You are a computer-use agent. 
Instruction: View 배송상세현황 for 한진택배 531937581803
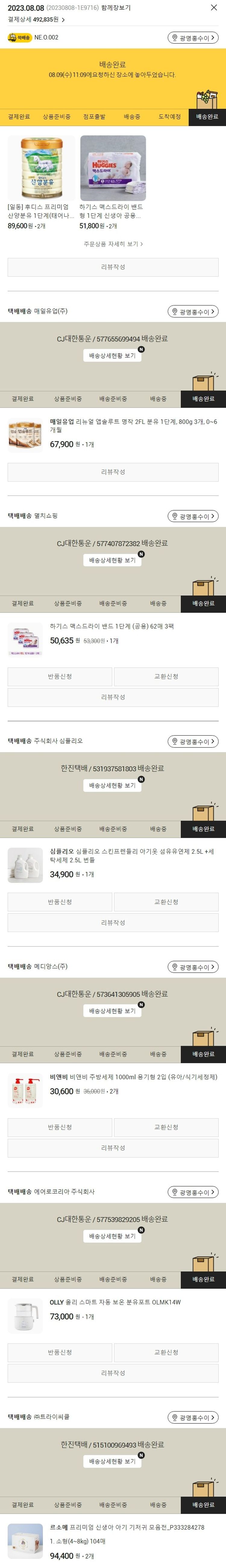113,785
